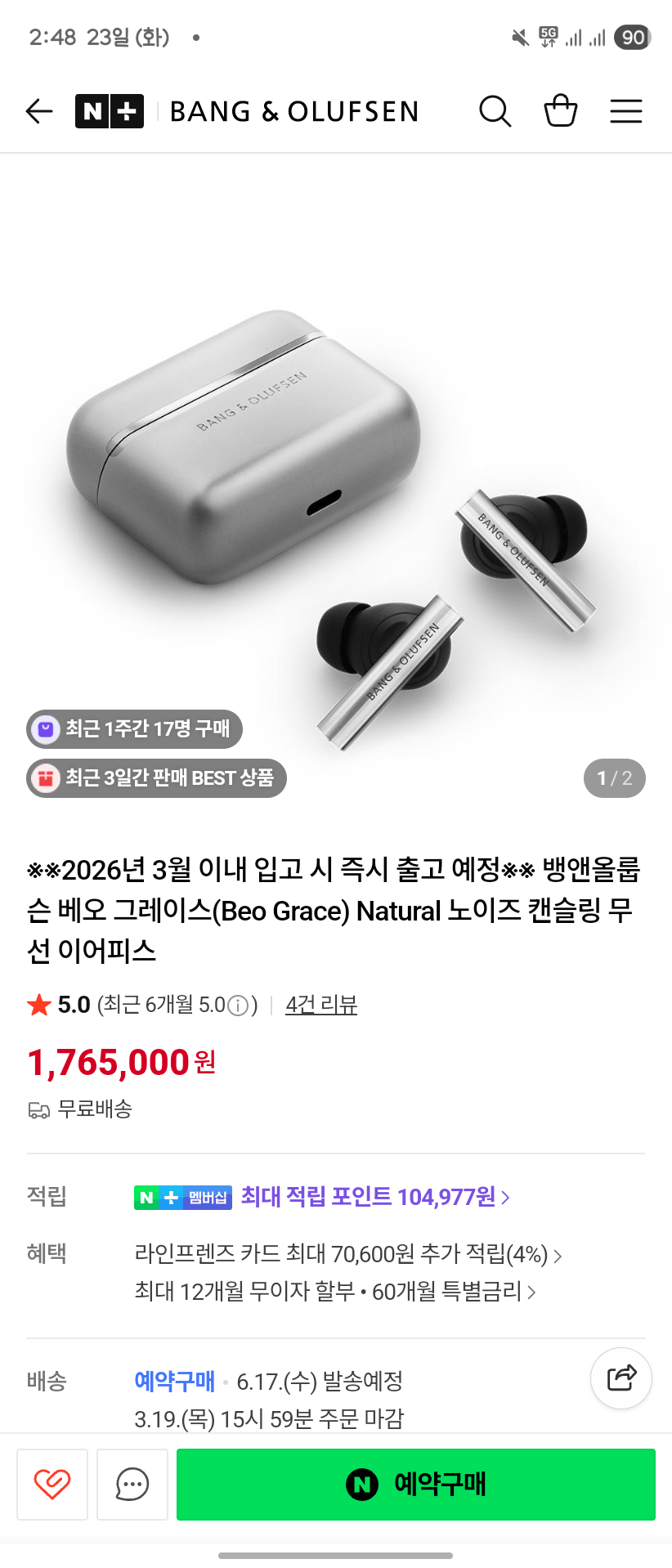Viewport: 672px width, 1568px height.
Task: Open the hamburger menu
Action: pyautogui.click(x=626, y=111)
